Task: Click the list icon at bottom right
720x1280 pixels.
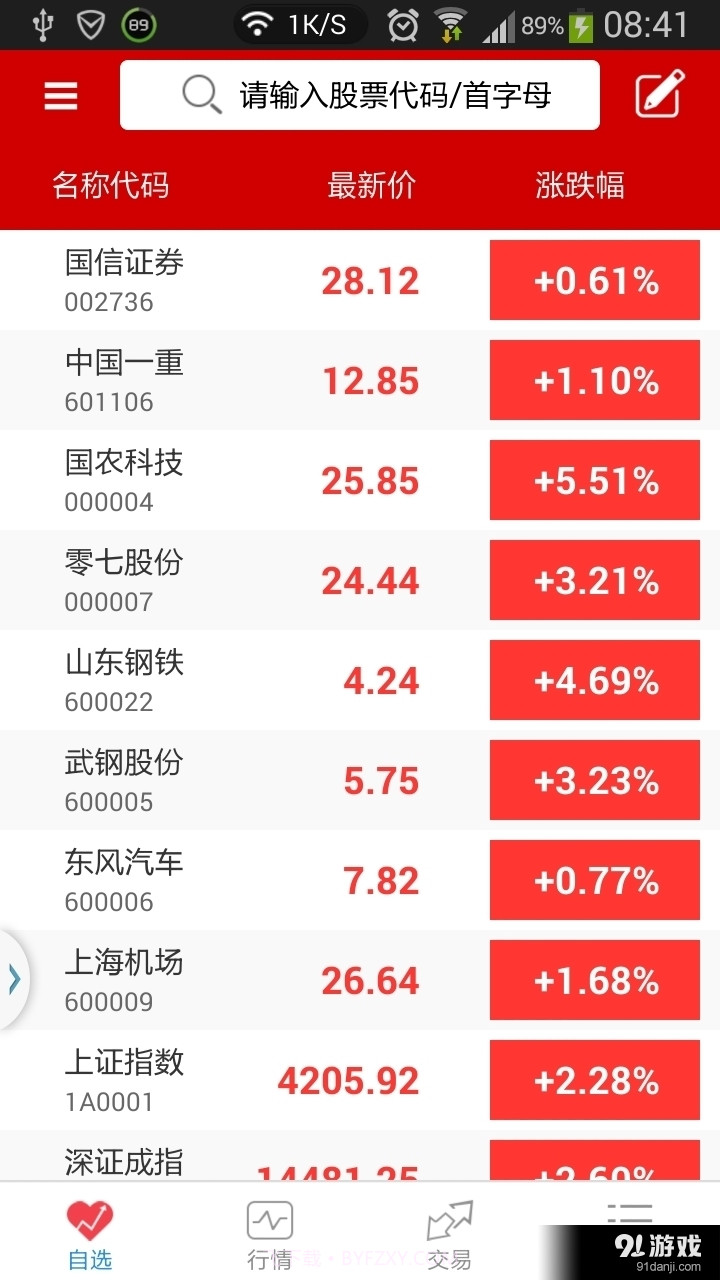Action: pos(630,1213)
